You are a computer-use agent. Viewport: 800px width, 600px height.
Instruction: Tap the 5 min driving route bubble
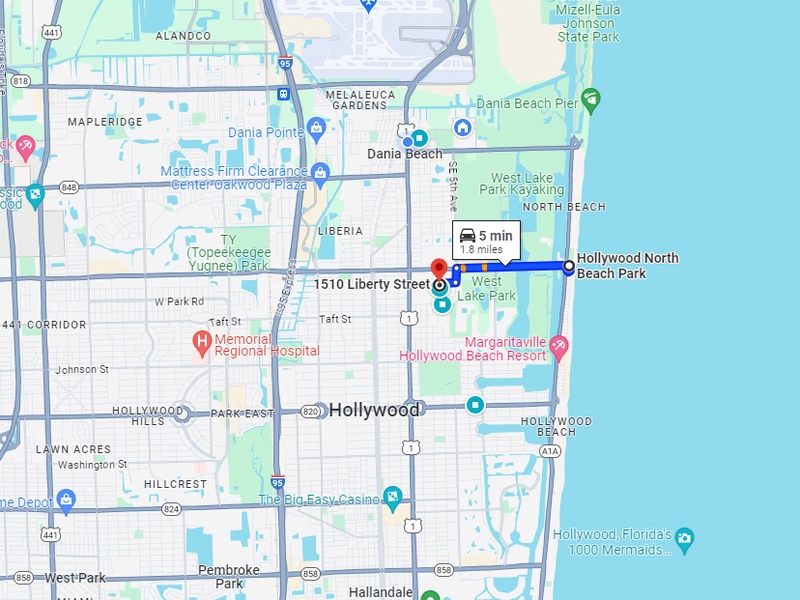click(x=486, y=241)
